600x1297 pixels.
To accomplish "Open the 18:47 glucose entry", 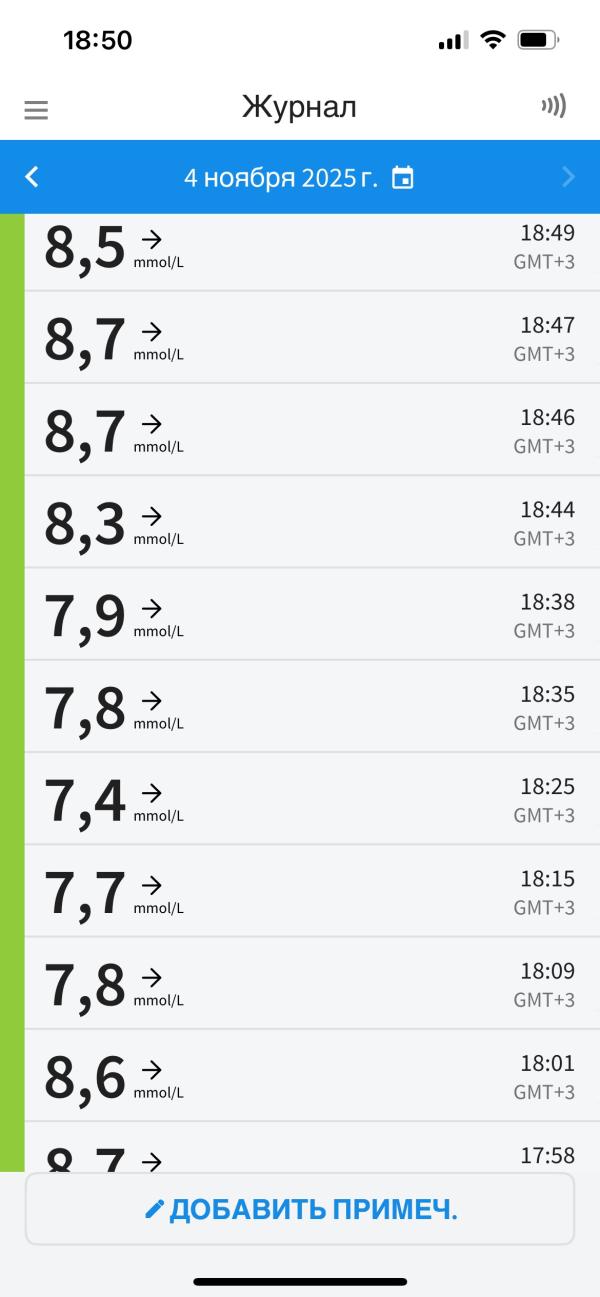I will (x=300, y=338).
